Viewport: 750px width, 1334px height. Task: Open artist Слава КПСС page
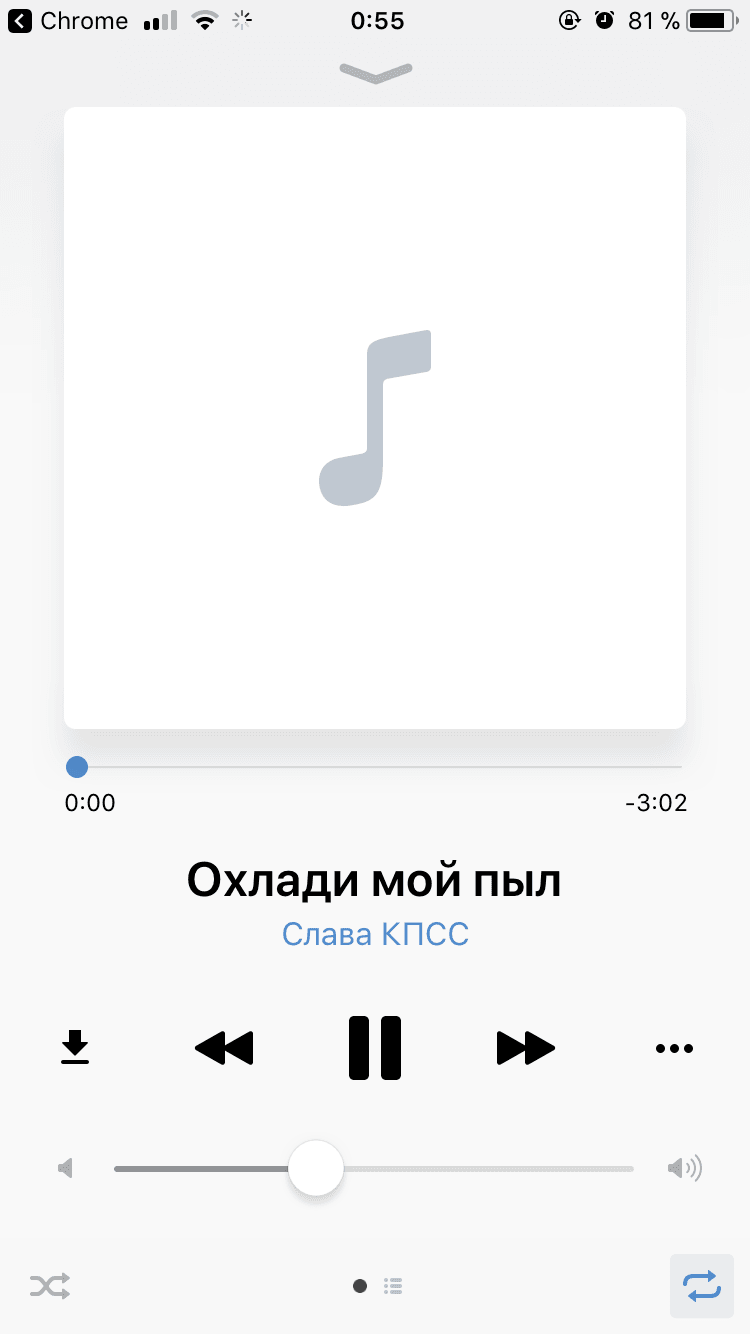pyautogui.click(x=375, y=934)
